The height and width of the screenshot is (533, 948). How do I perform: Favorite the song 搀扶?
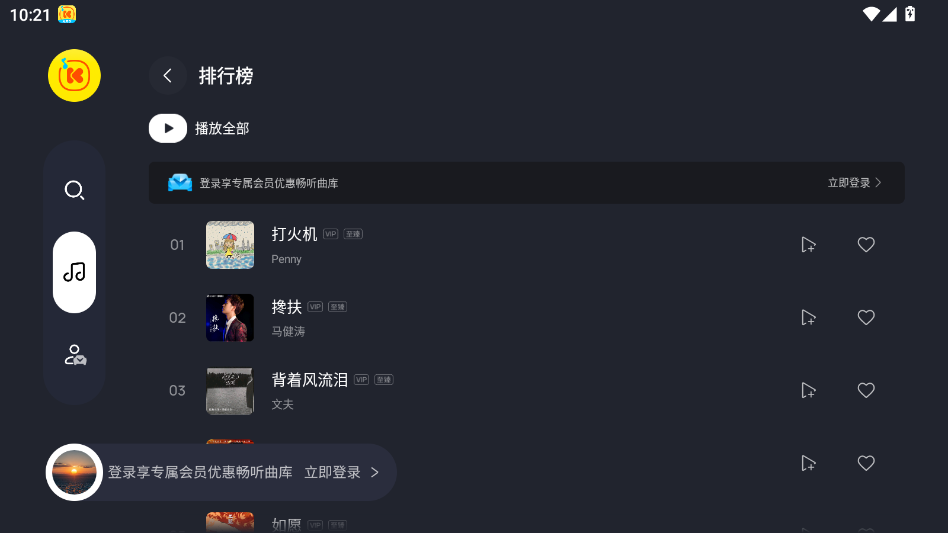(866, 318)
